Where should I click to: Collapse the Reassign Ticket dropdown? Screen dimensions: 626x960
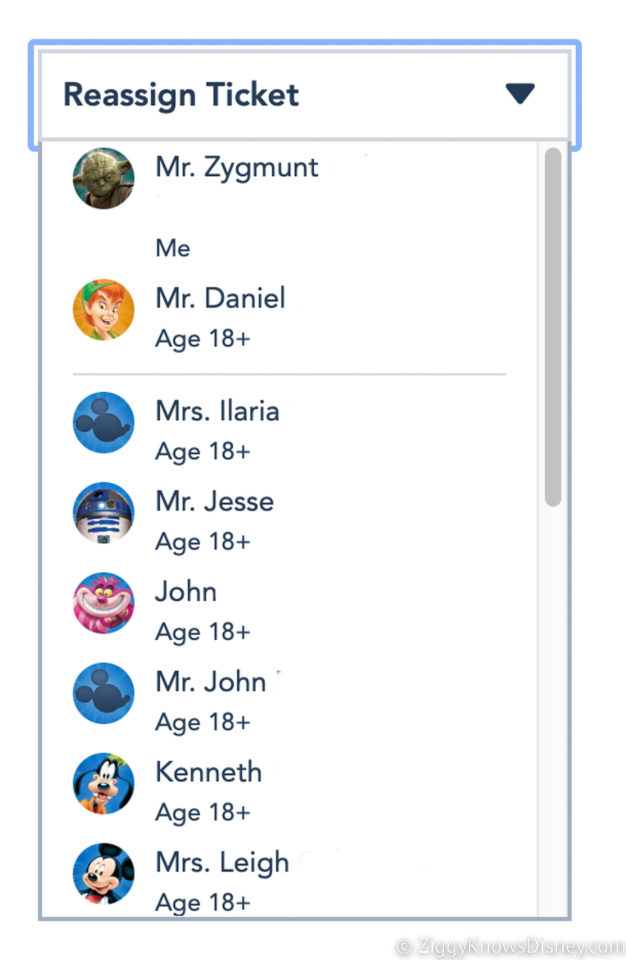point(519,95)
